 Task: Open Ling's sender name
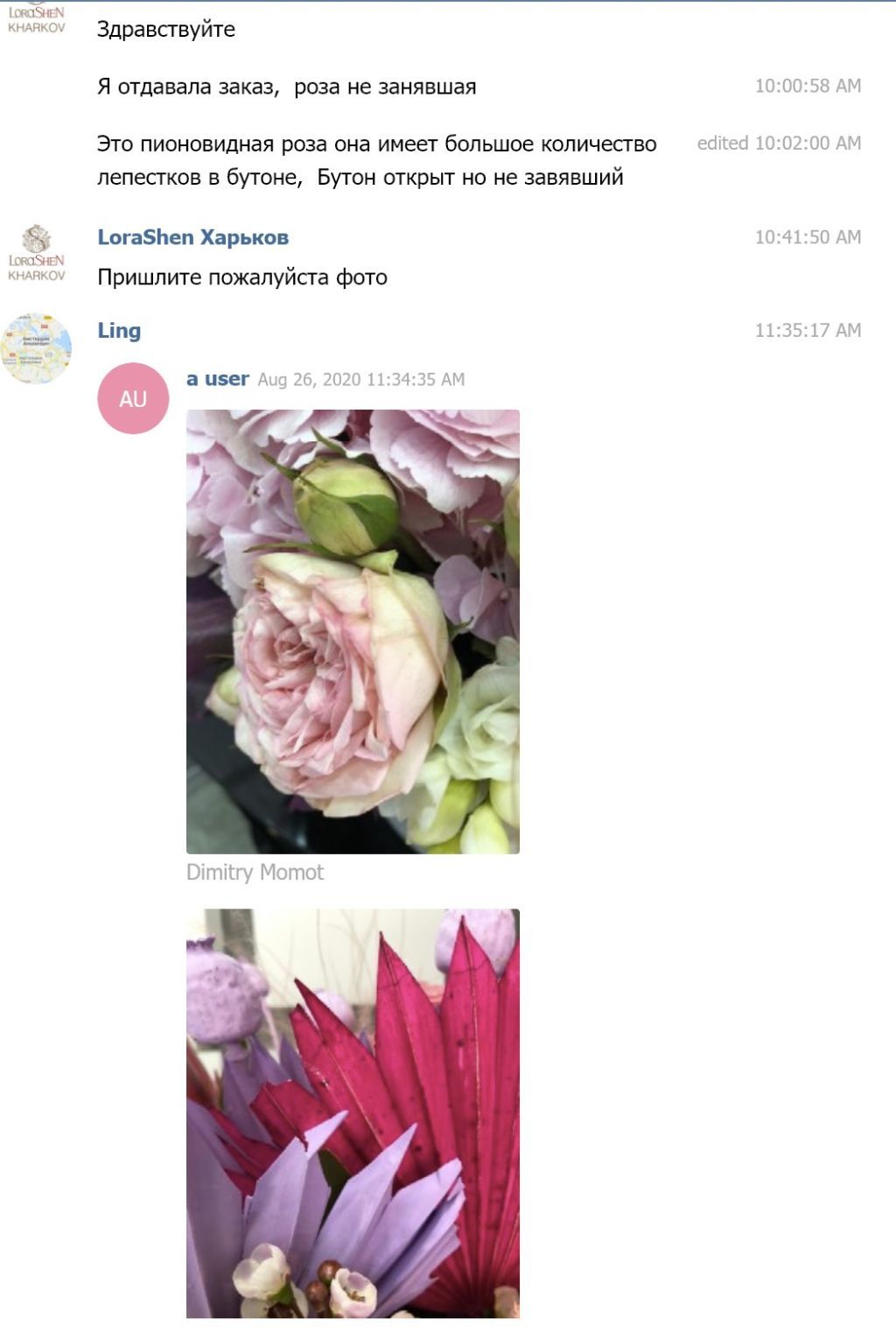tap(119, 330)
